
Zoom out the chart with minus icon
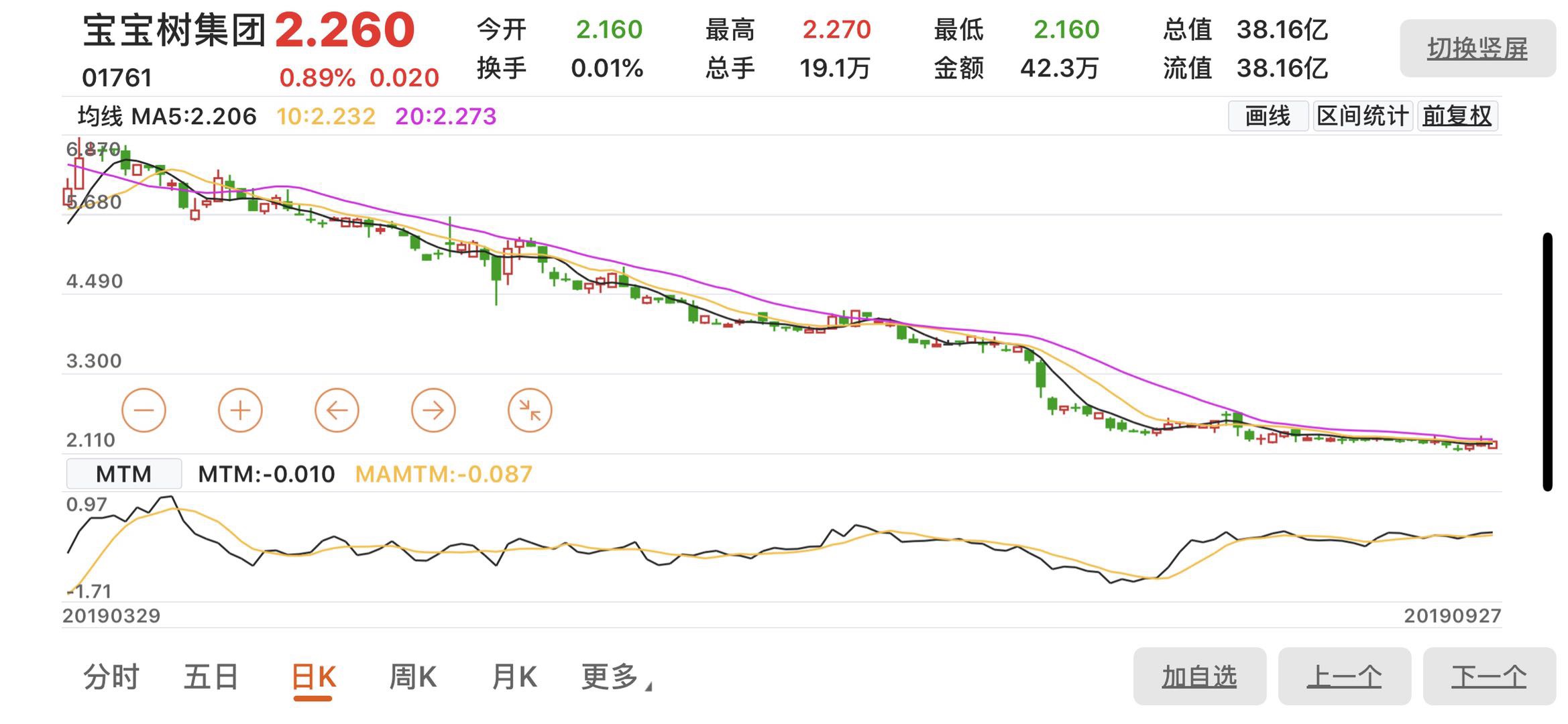(144, 410)
